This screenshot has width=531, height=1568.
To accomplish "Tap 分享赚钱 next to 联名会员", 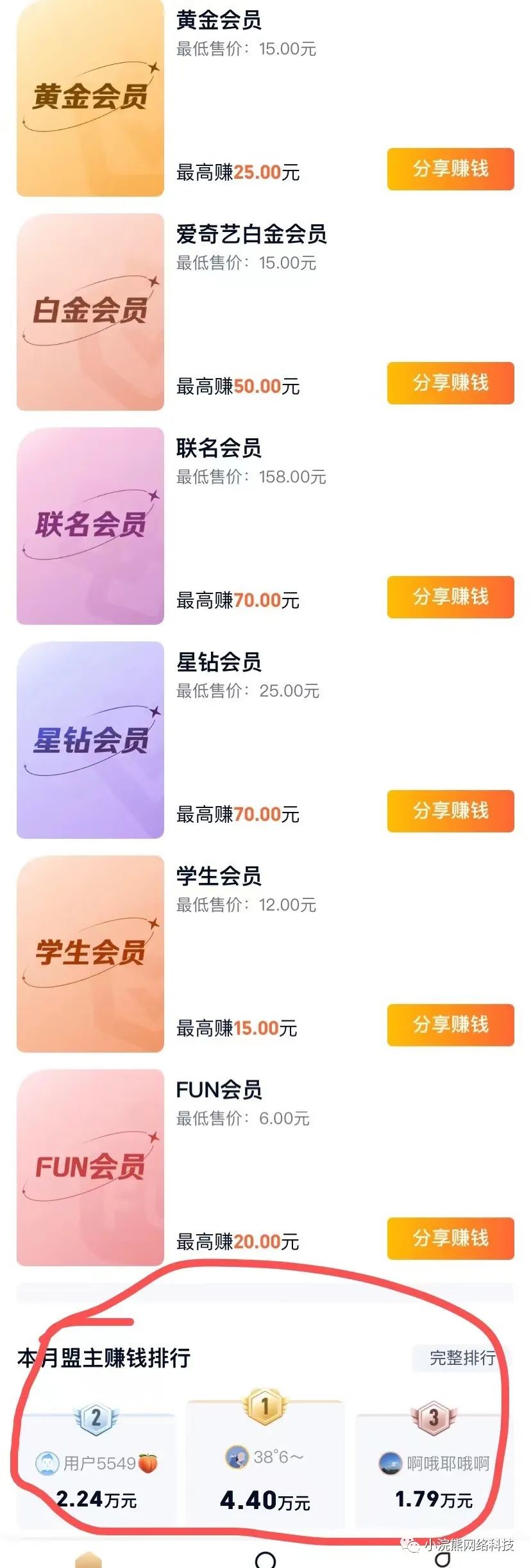I will tap(450, 597).
